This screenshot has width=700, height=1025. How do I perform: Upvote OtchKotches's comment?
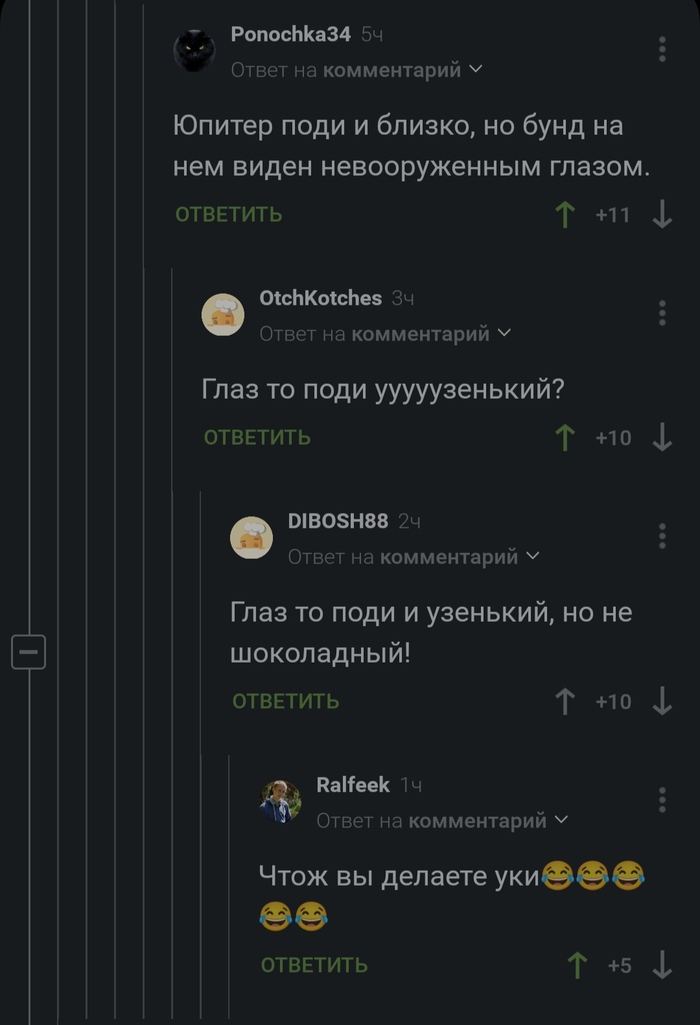pyautogui.click(x=565, y=437)
